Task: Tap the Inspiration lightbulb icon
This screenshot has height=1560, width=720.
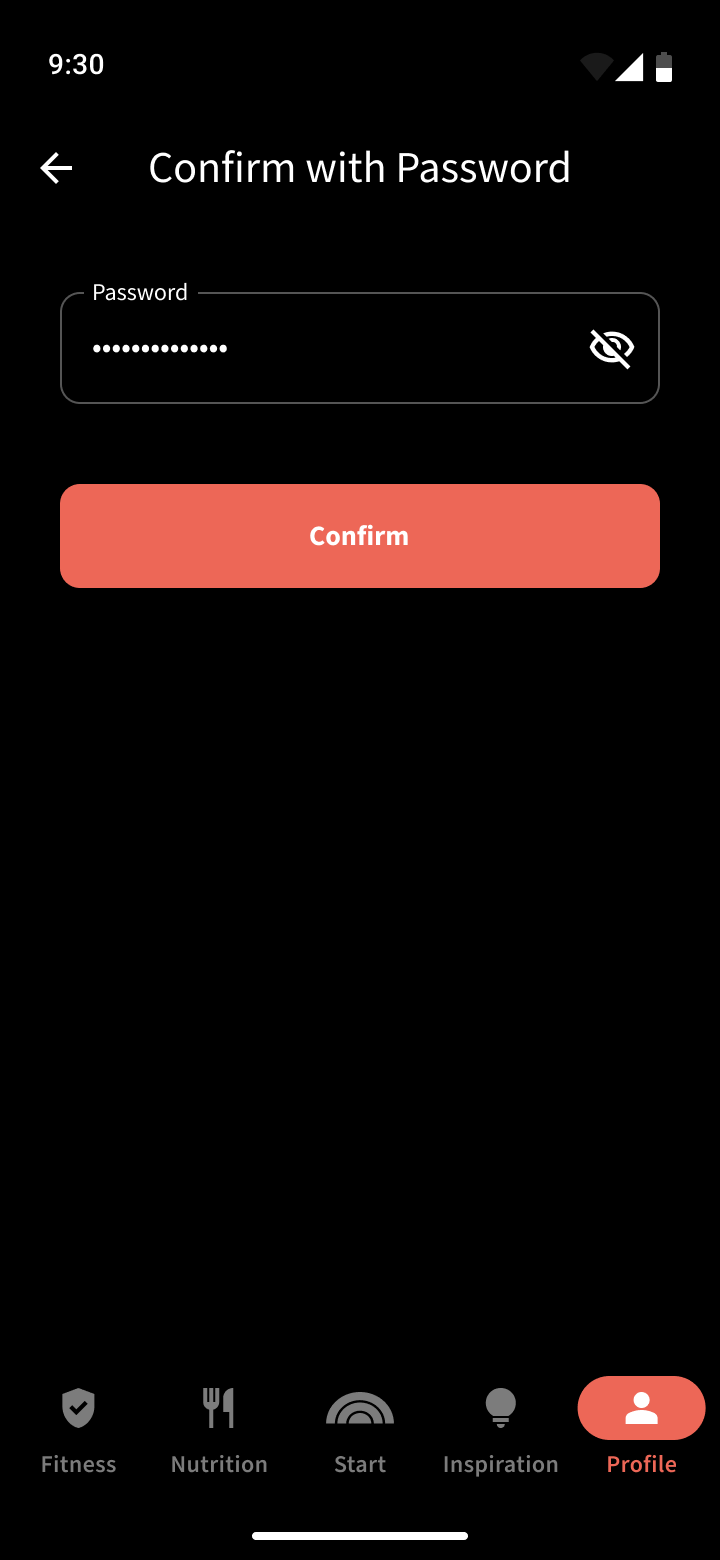Action: pyautogui.click(x=500, y=1407)
